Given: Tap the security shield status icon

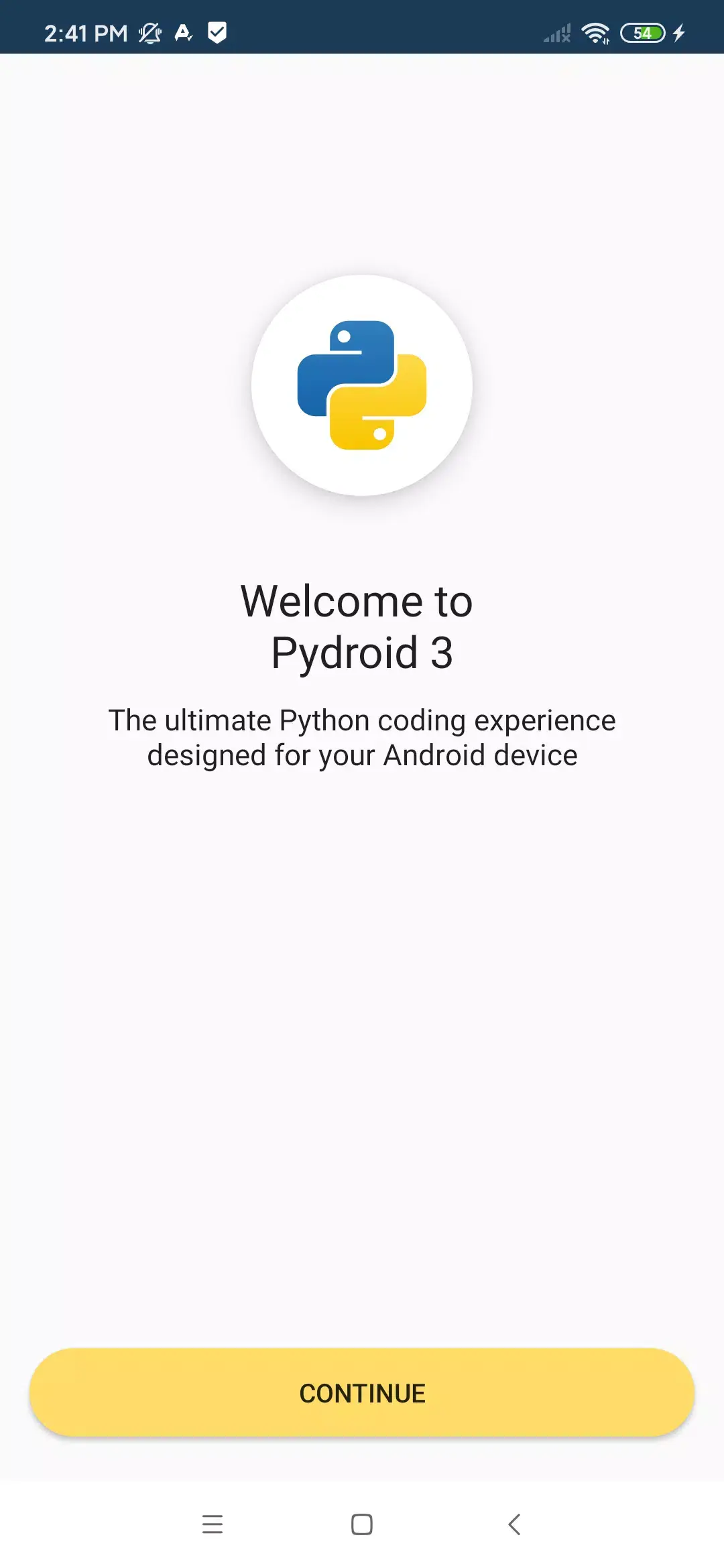Looking at the screenshot, I should click(x=217, y=32).
